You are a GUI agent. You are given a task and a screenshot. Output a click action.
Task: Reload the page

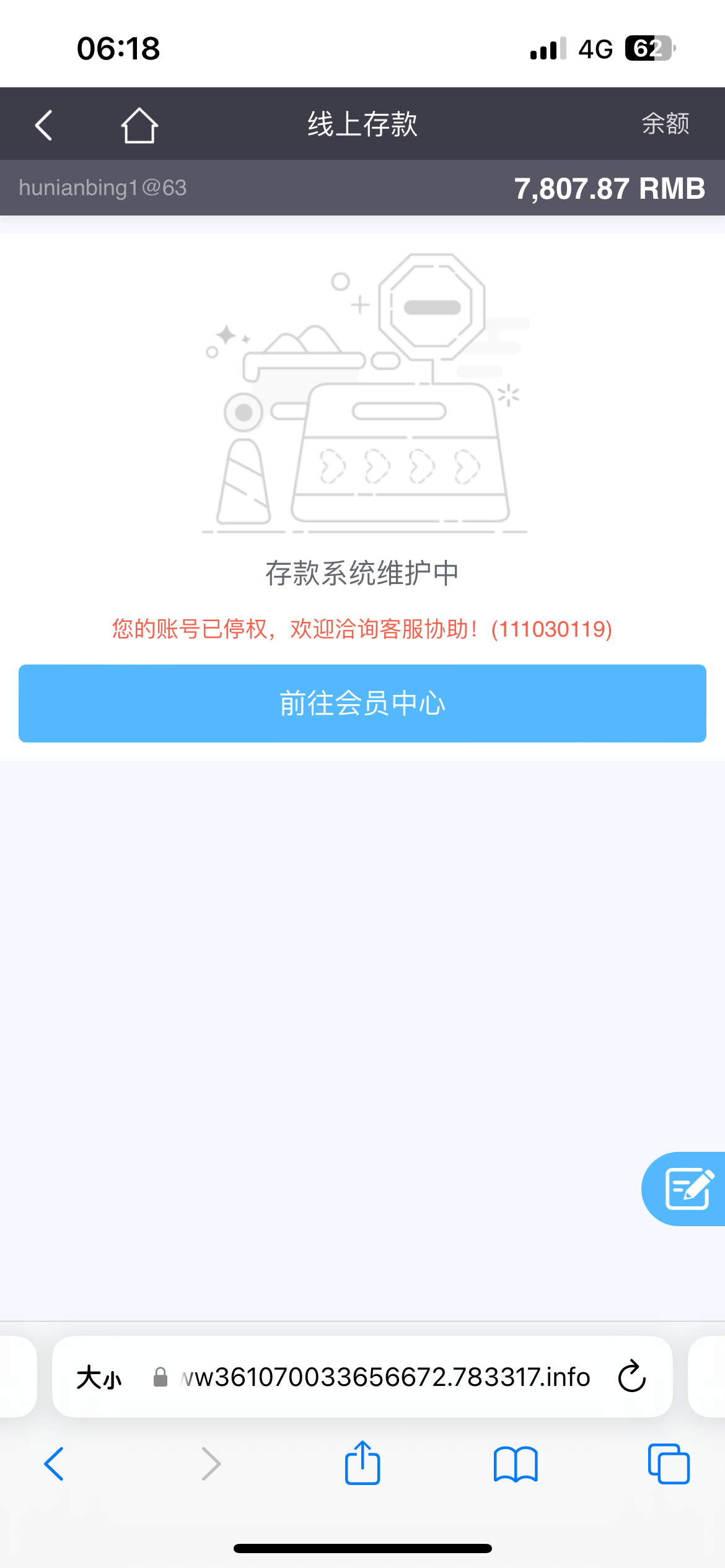point(632,1377)
